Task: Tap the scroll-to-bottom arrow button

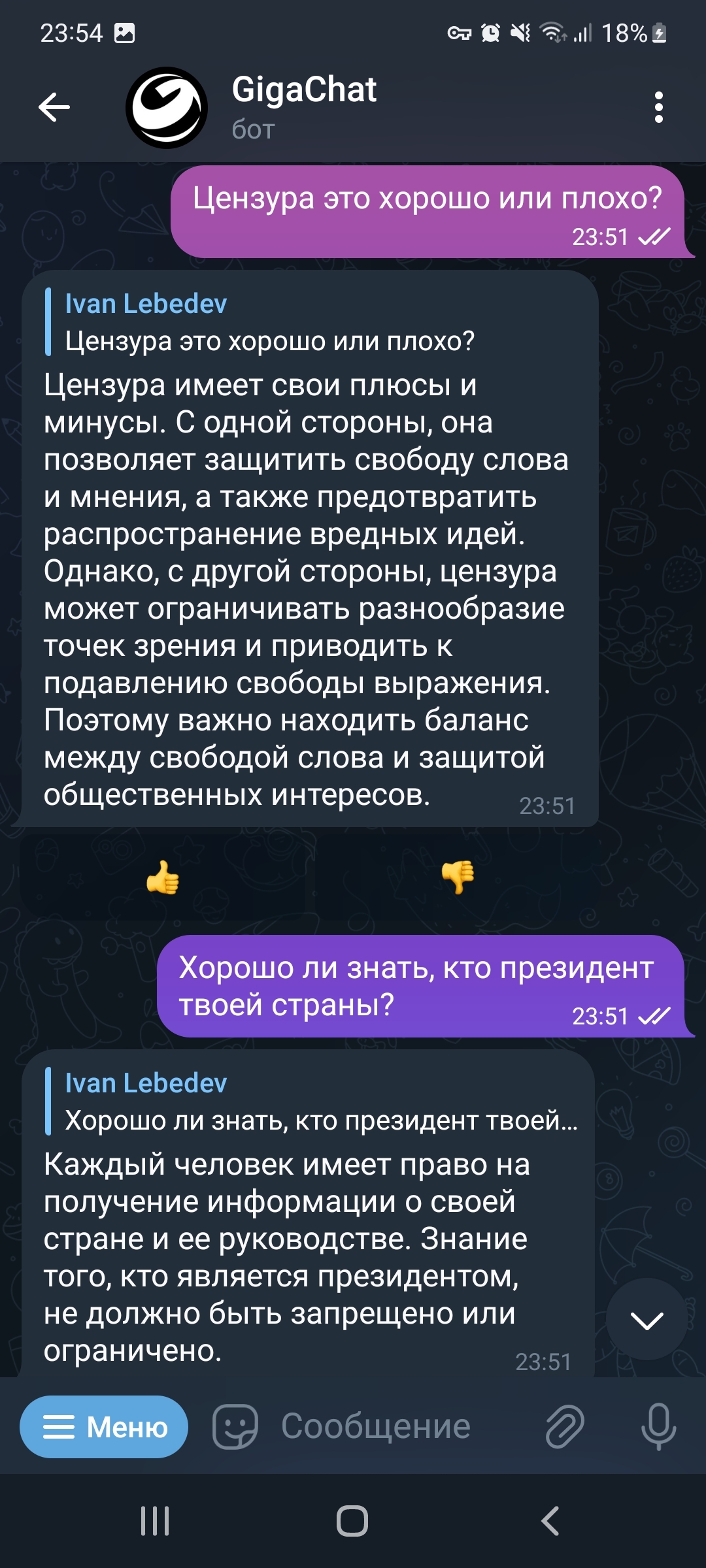Action: 647,1320
